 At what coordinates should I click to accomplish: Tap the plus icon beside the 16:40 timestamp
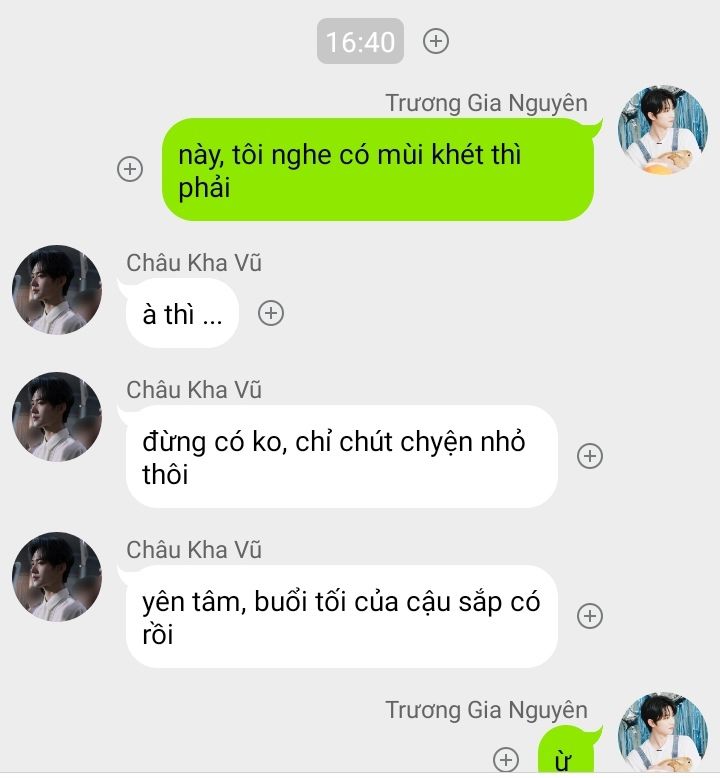436,41
